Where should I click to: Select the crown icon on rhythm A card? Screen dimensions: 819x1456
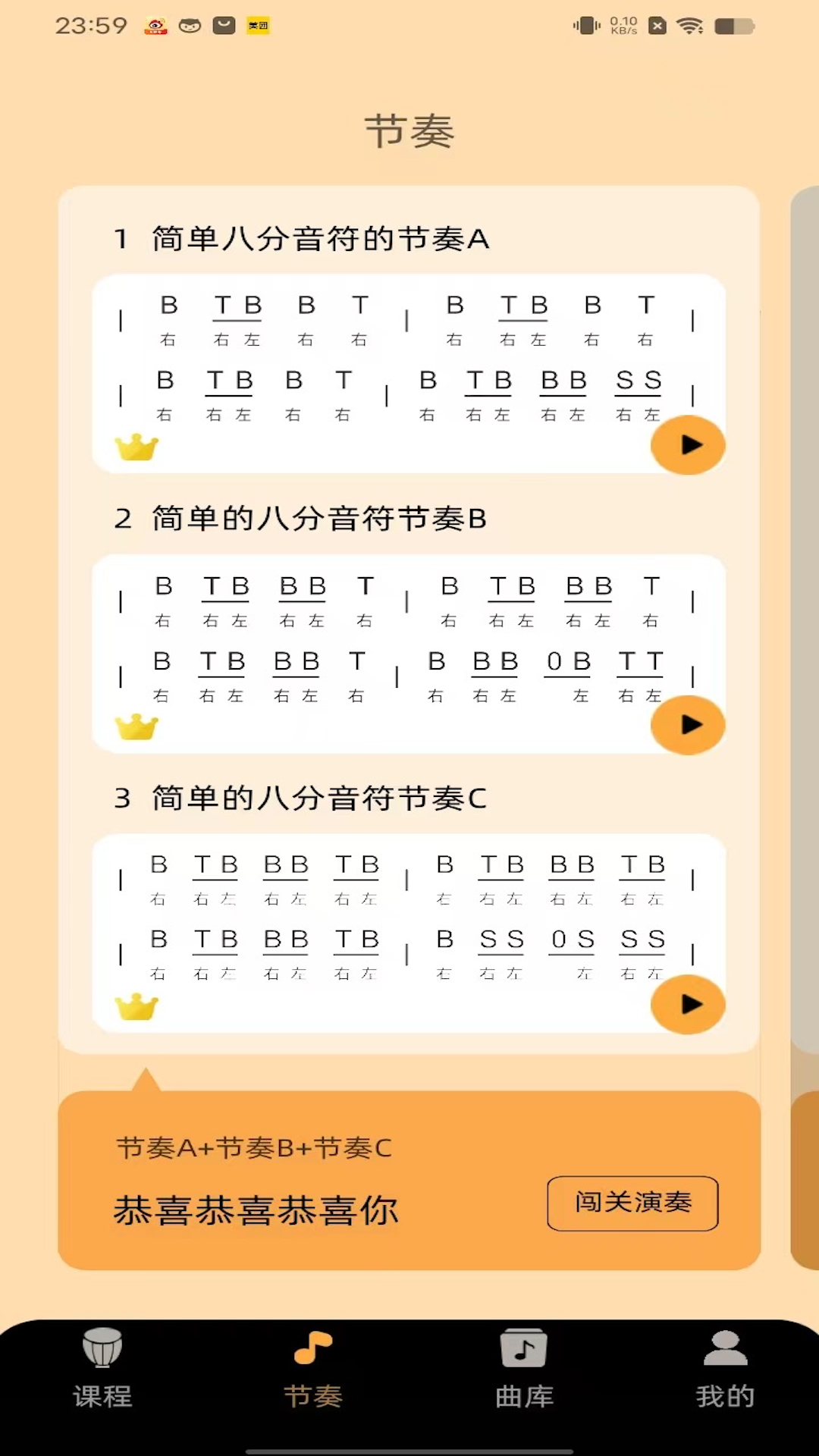(137, 447)
